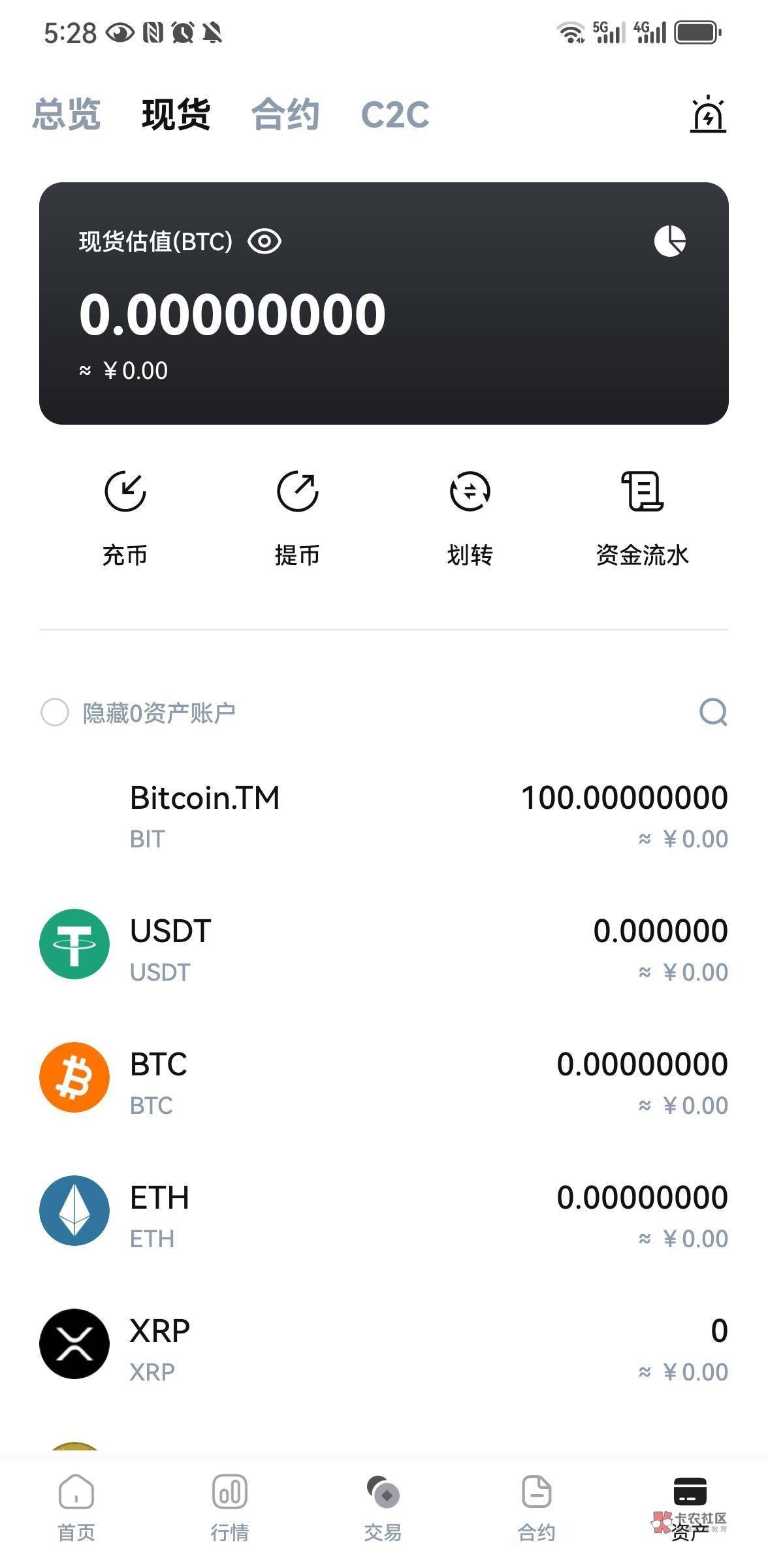Open the 交易 trade tab

[383, 1507]
